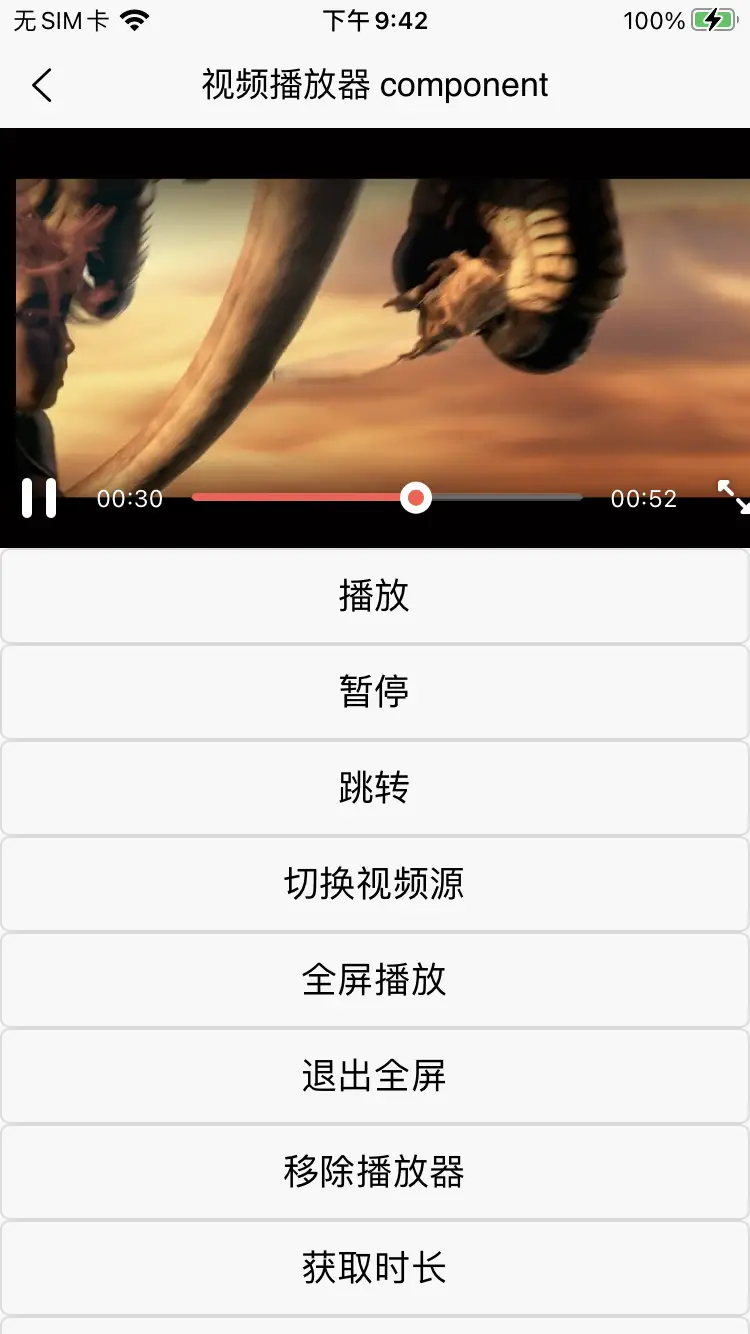Select the 跳转 button
The height and width of the screenshot is (1334, 750).
pos(374,788)
